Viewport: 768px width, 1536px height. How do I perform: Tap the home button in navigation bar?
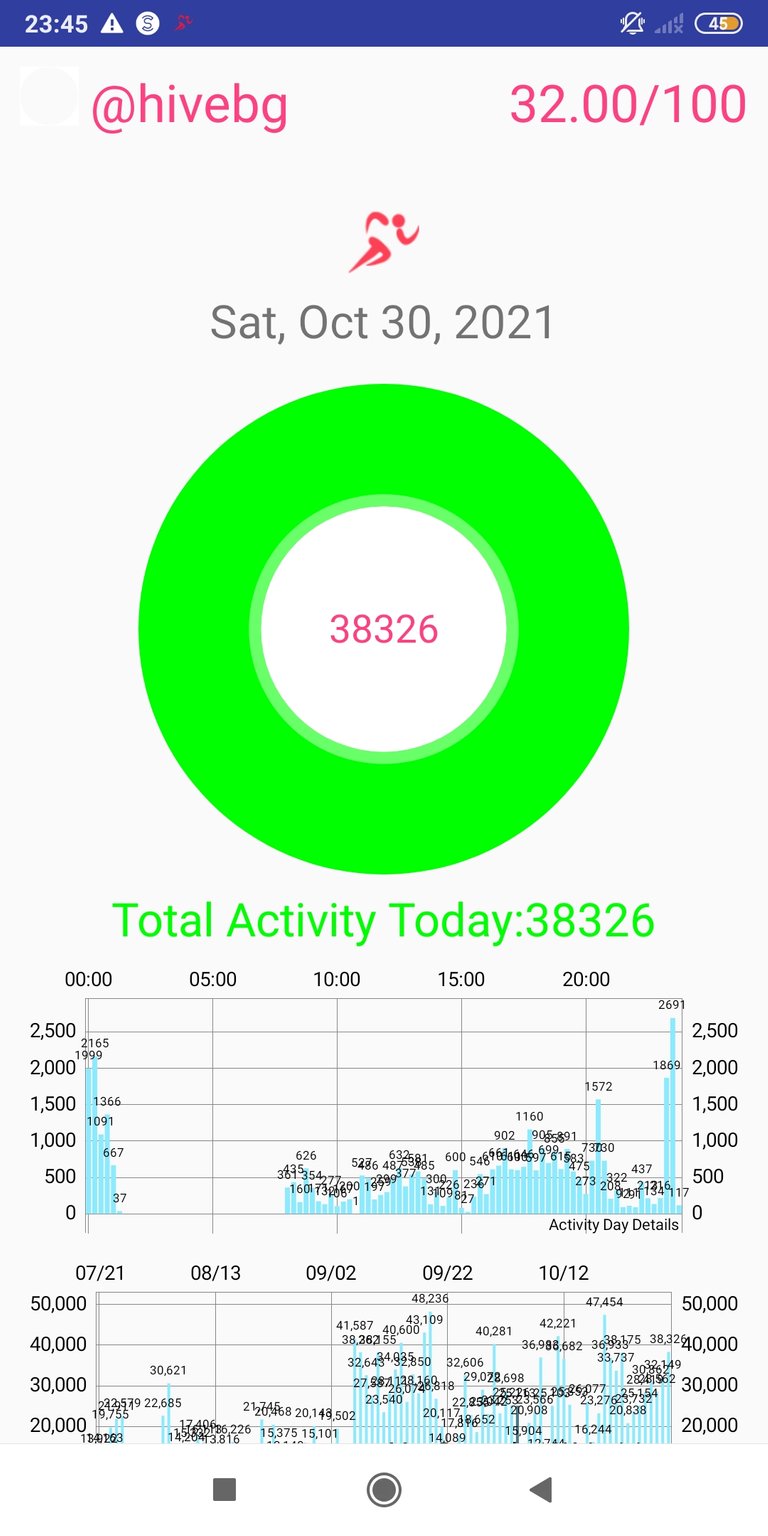coord(384,1490)
